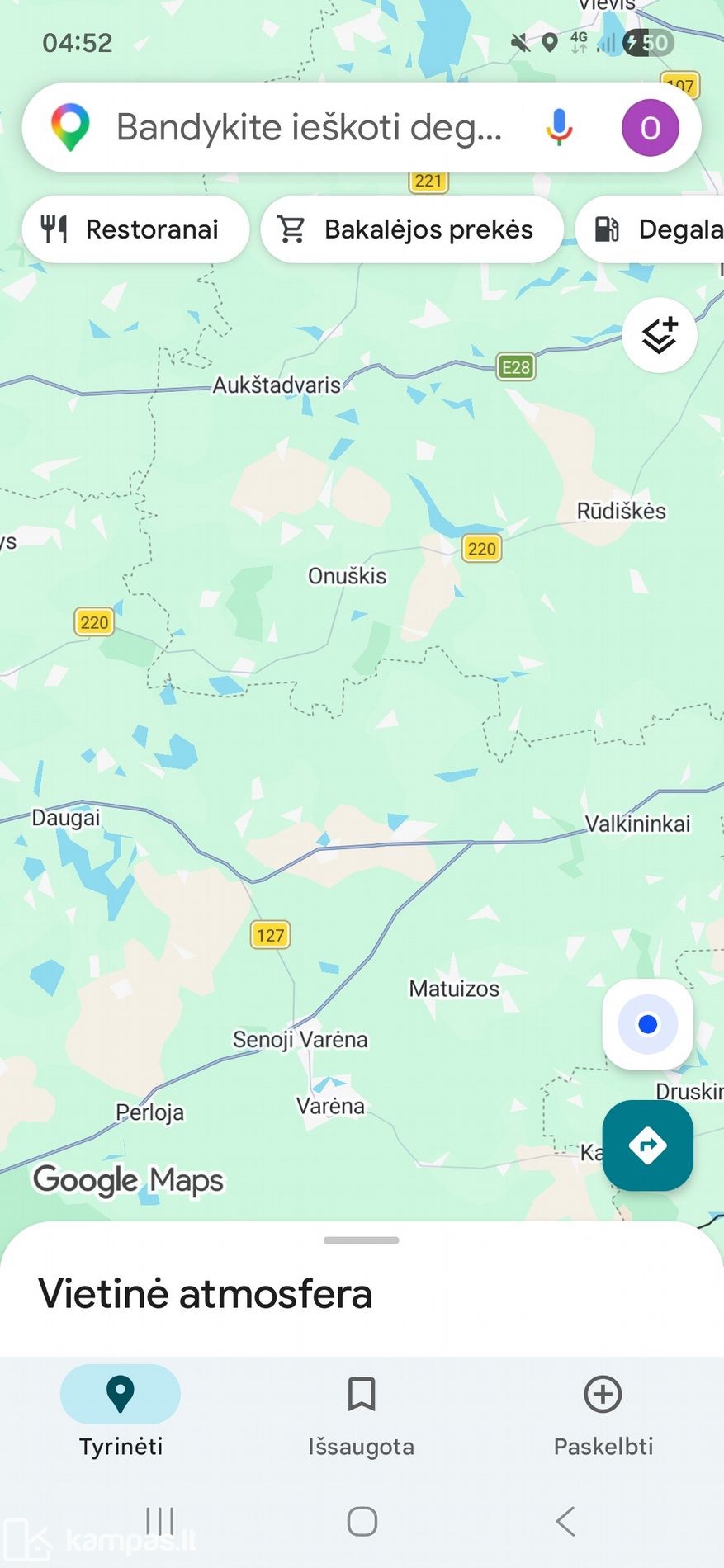
Task: Check battery level indicator in status bar
Action: click(649, 42)
